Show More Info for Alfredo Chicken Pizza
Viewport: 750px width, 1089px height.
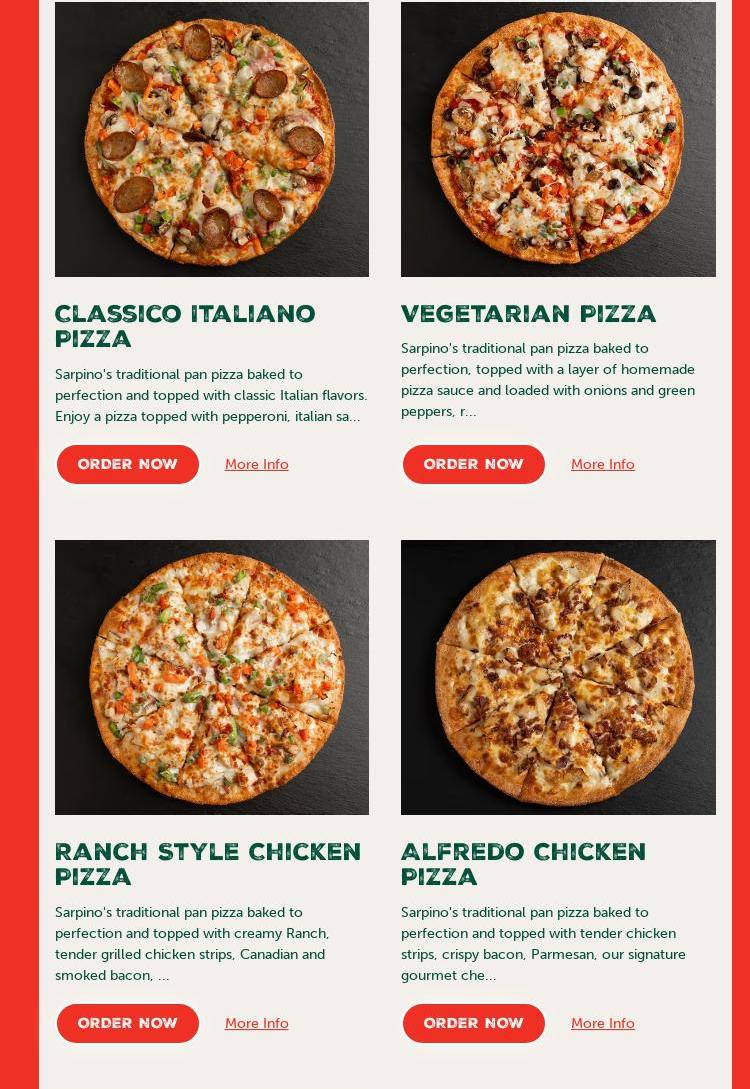point(602,1023)
